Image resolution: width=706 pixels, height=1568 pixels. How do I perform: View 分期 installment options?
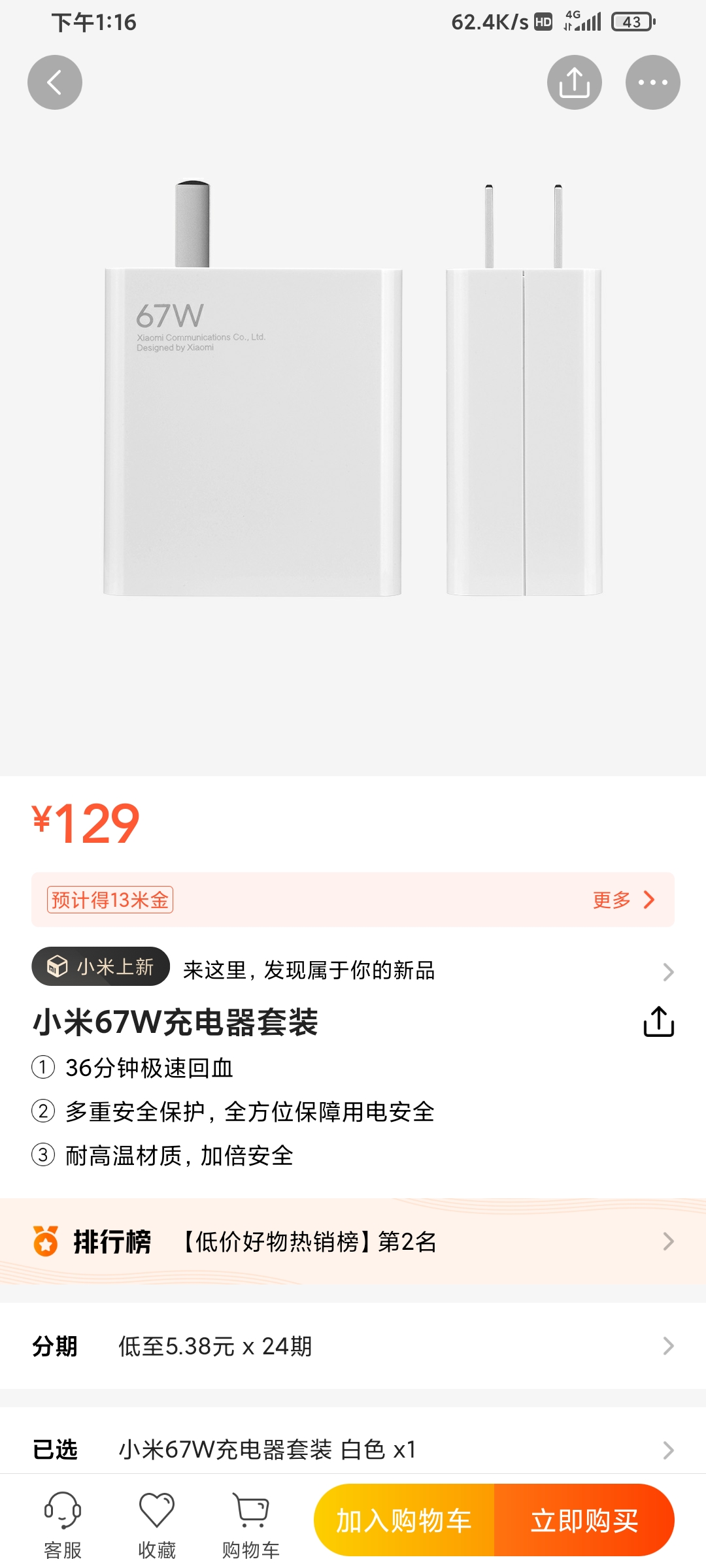[353, 1346]
